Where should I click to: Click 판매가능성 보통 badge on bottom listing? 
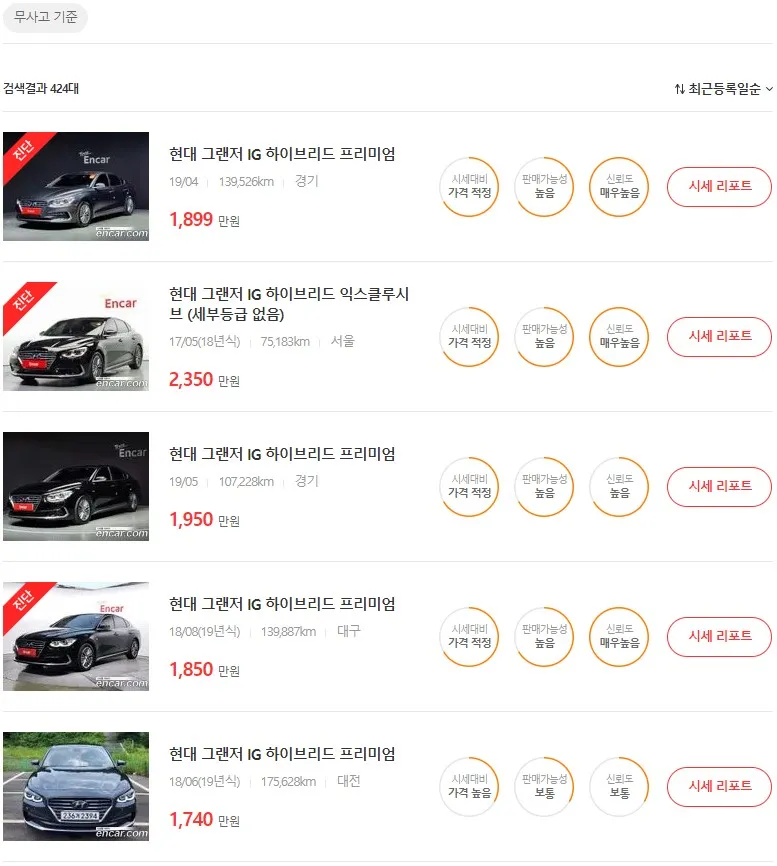[x=543, y=787]
